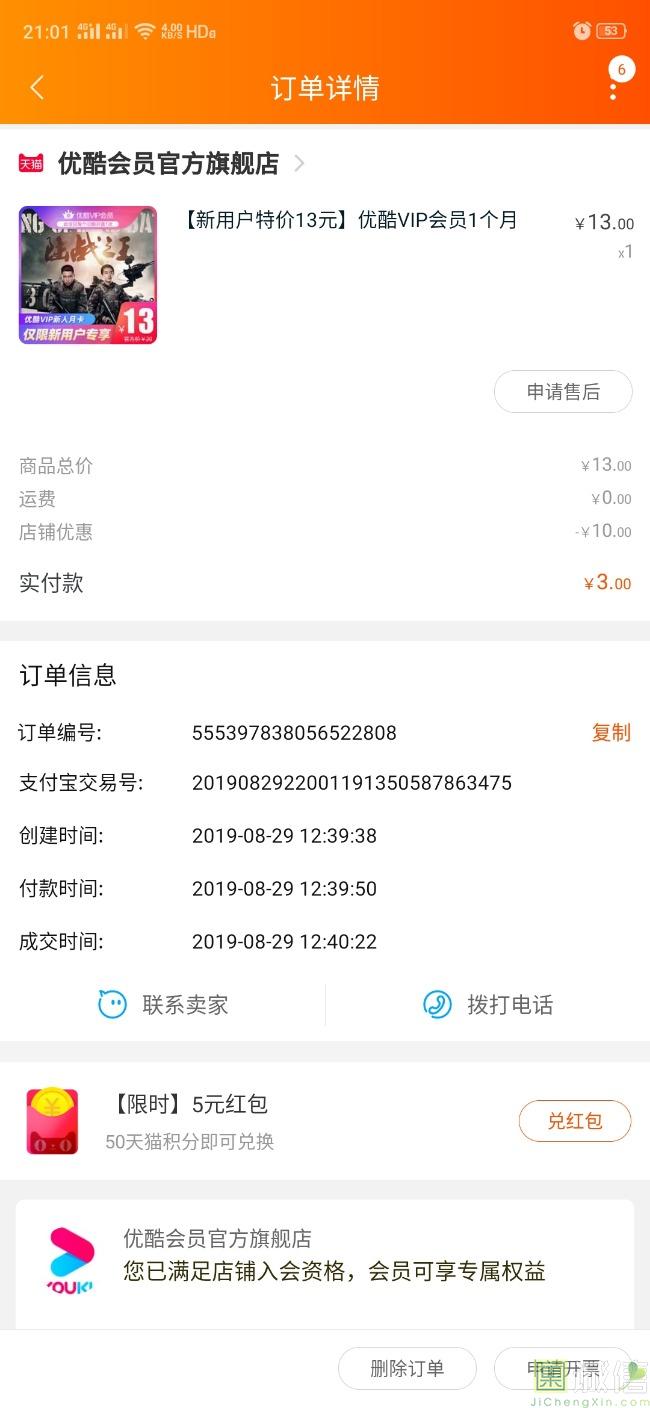Copy the order number with 复制
Viewport: 650px width, 1408px height.
click(611, 733)
